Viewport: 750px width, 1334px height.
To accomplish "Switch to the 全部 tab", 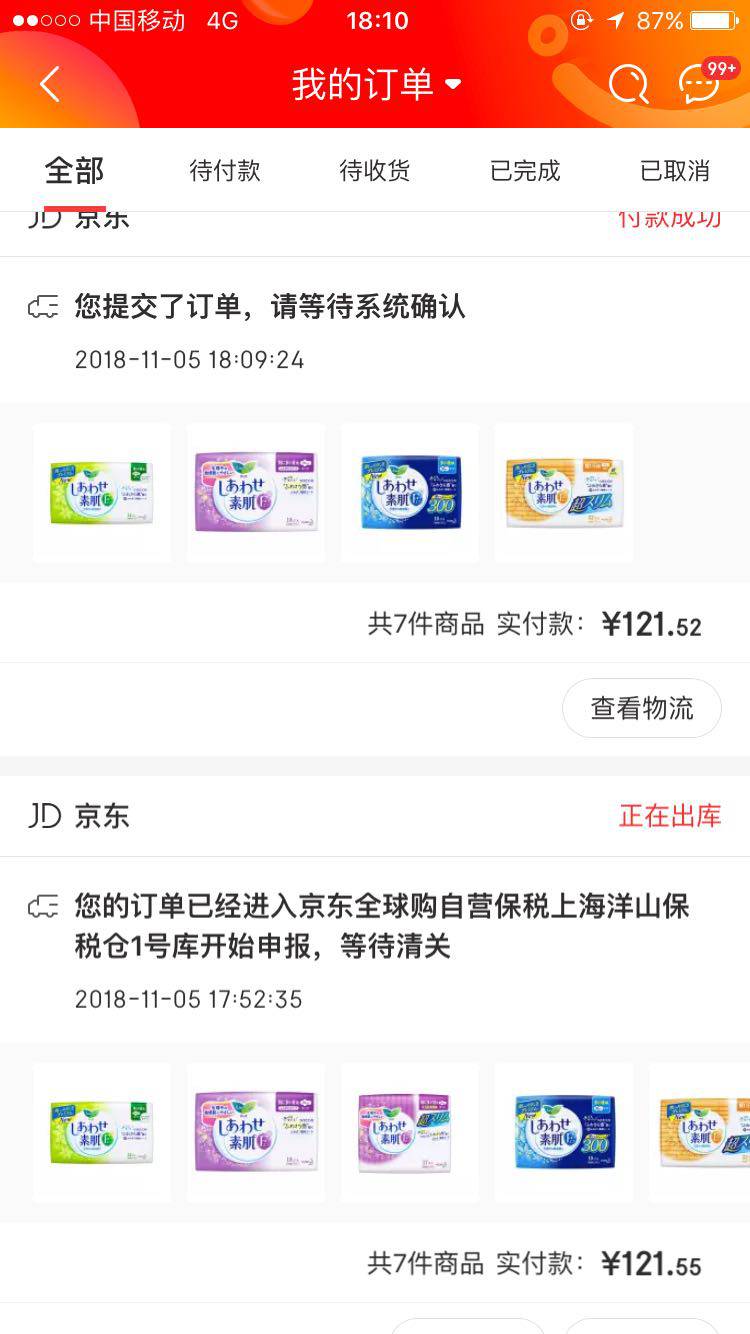I will (x=74, y=171).
